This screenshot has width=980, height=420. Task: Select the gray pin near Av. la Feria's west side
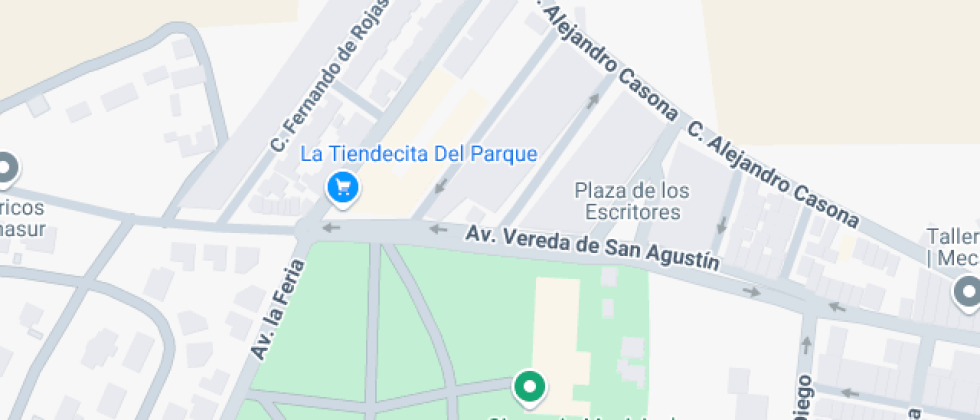pyautogui.click(x=7, y=169)
